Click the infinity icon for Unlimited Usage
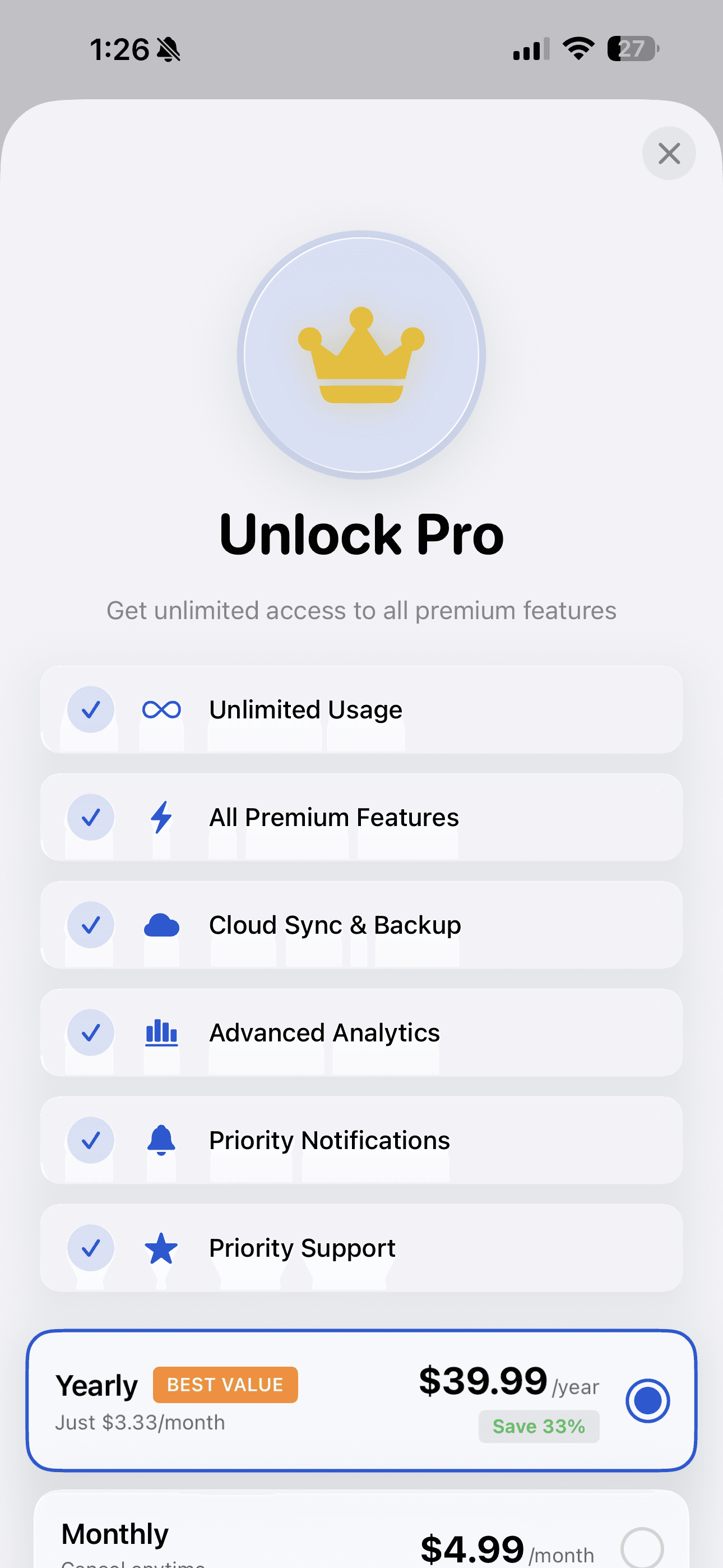Image resolution: width=723 pixels, height=1568 pixels. coord(160,710)
